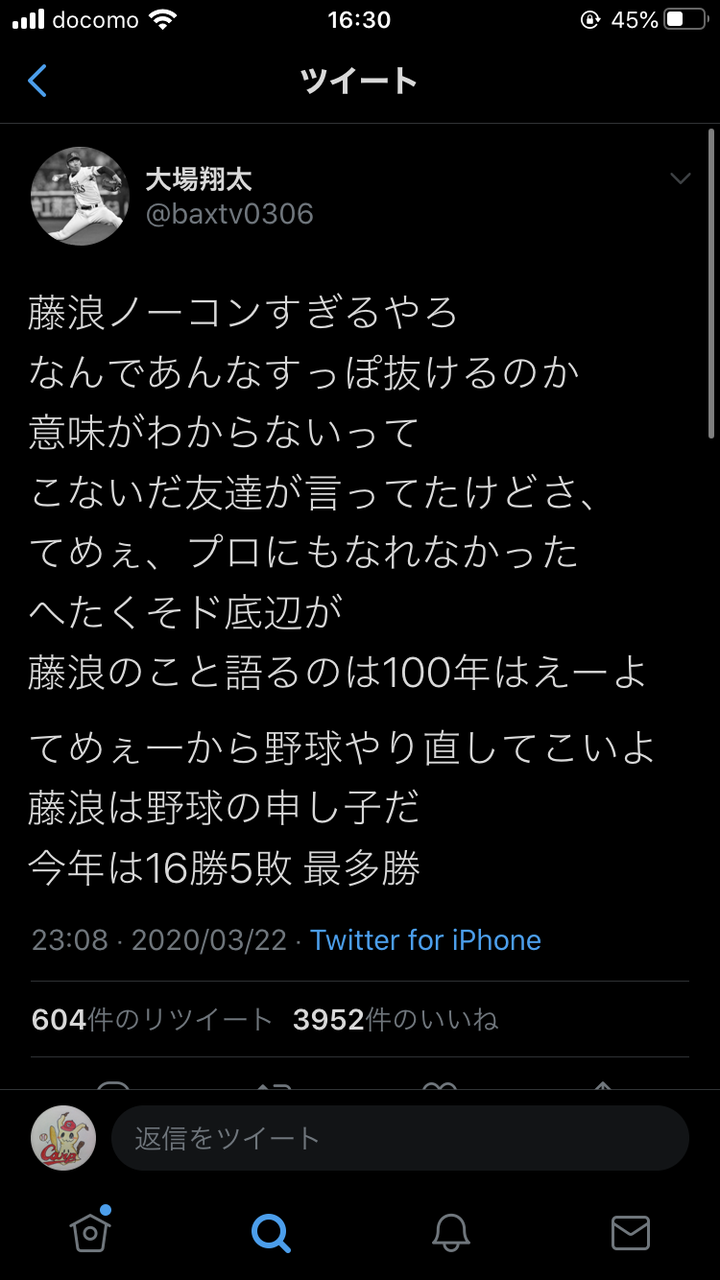The height and width of the screenshot is (1280, 720).
Task: Open the tweet options chevron menu
Action: pos(680,179)
